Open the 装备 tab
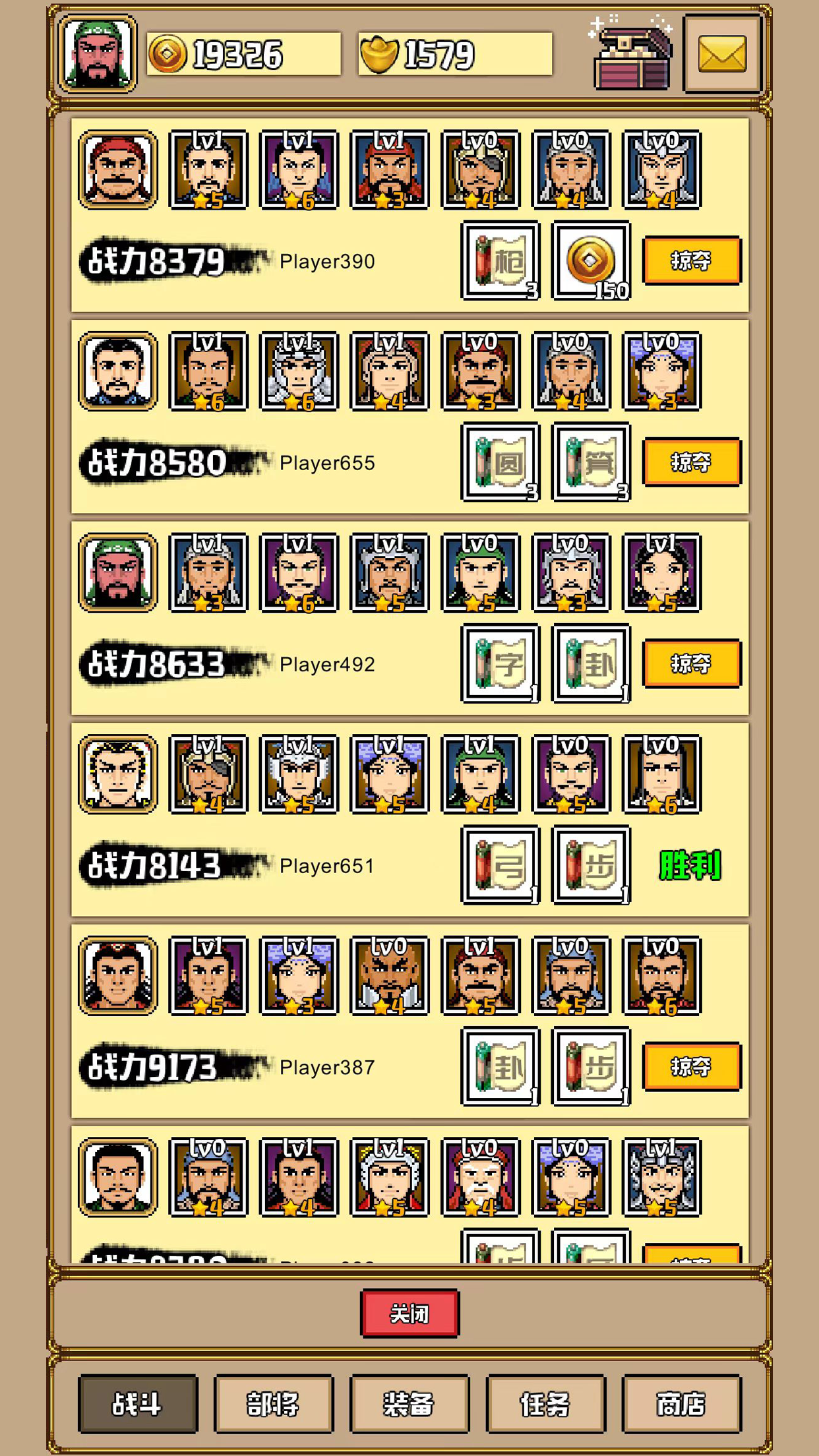Screen dimensions: 819x1456 (409, 1404)
